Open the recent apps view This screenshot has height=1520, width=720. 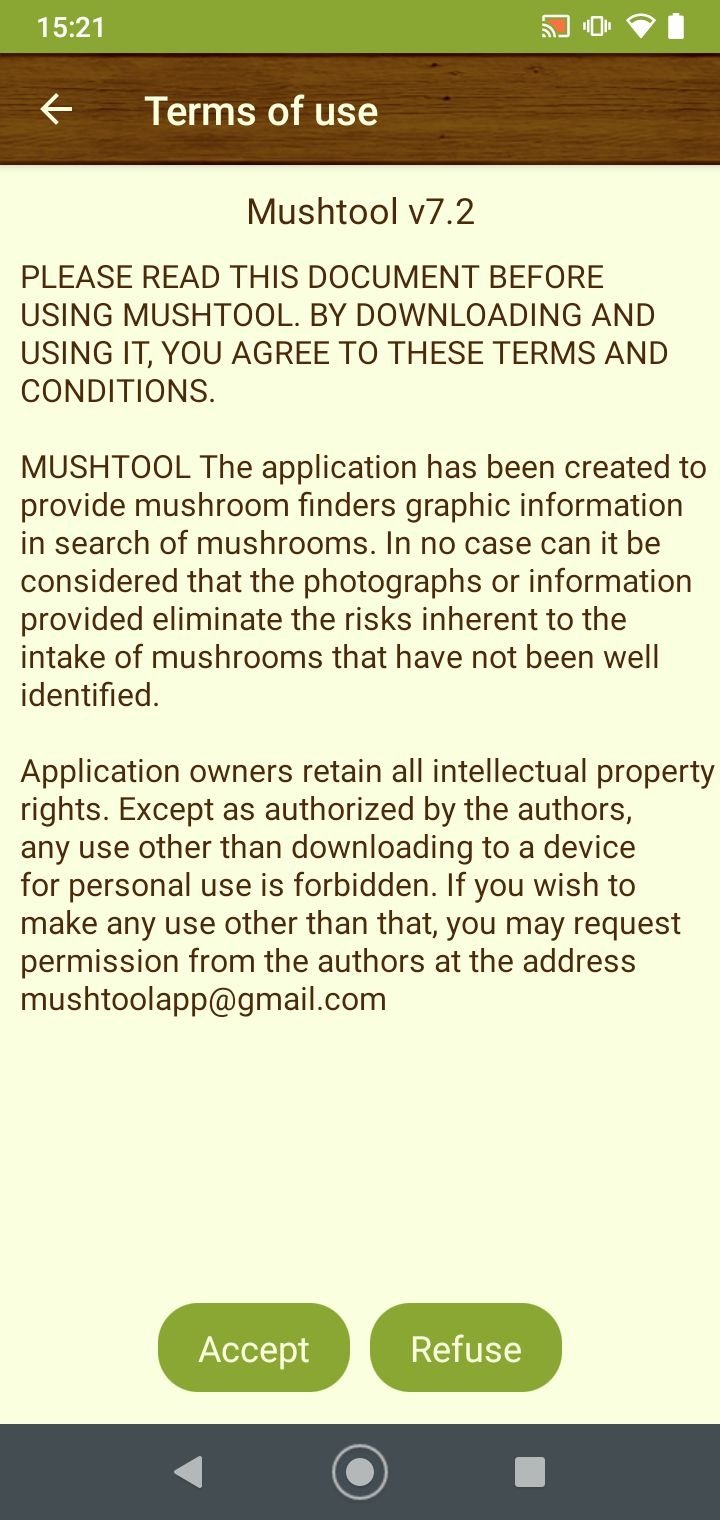[530, 1472]
